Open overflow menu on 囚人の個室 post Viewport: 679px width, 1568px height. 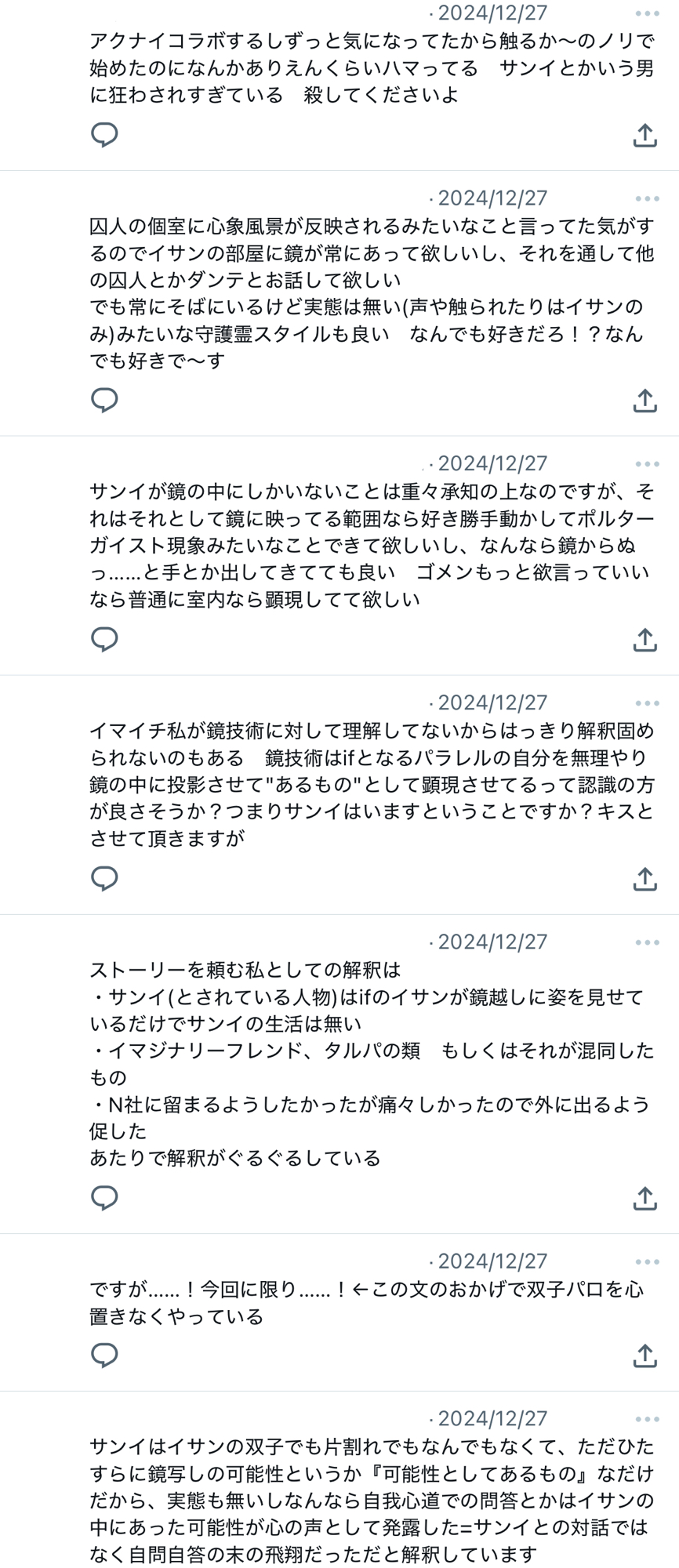(647, 198)
